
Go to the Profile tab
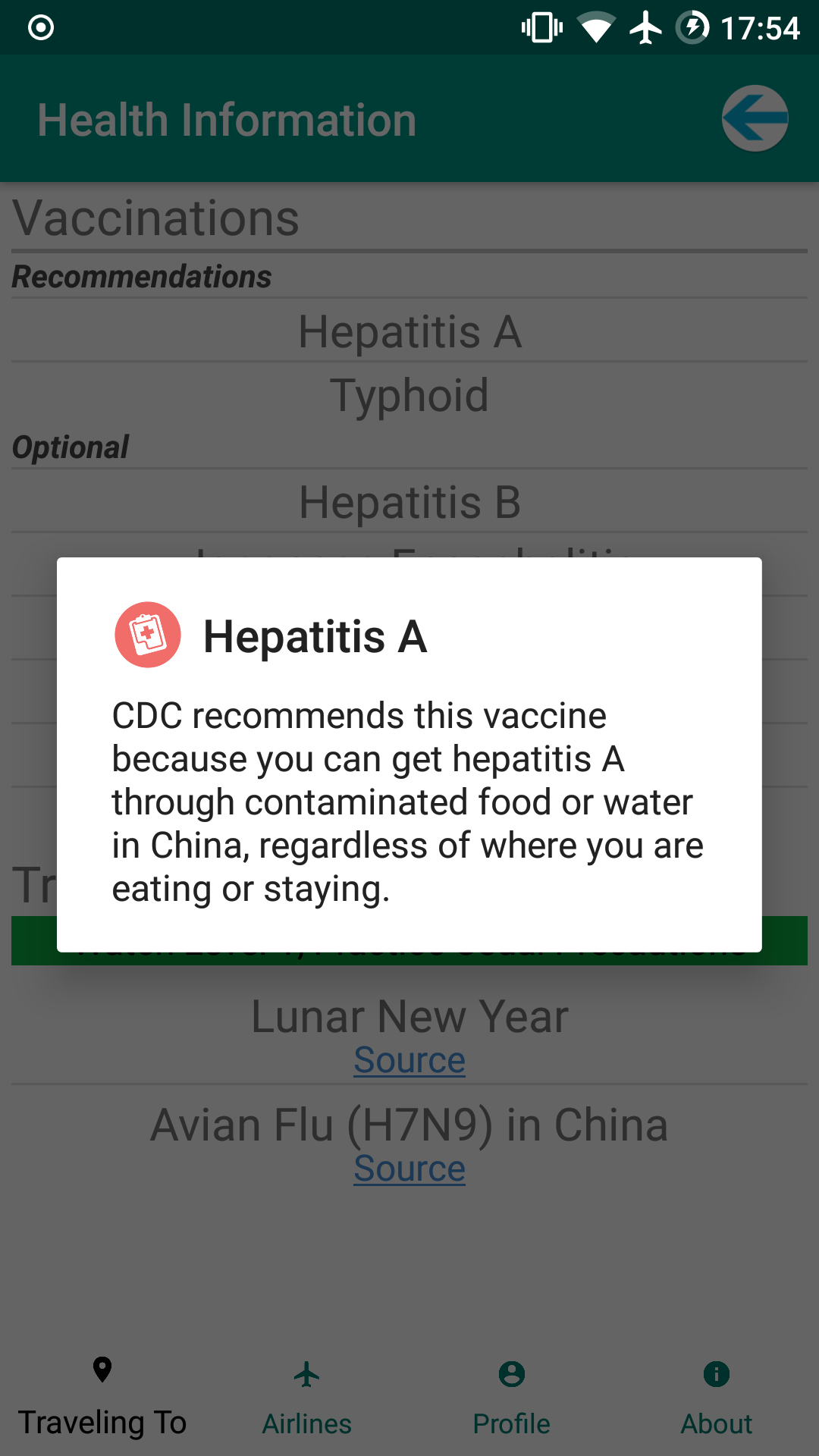tap(512, 1397)
